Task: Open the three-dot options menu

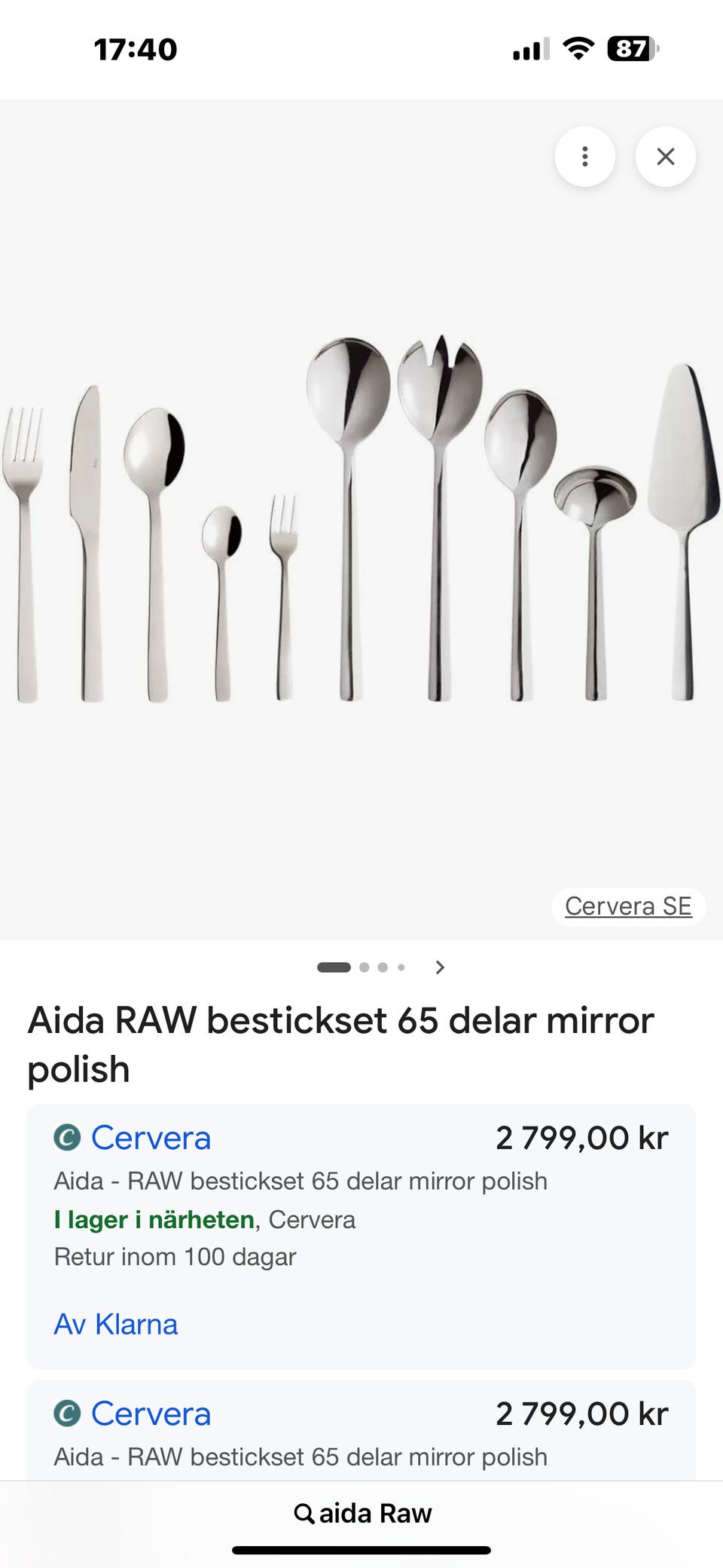Action: 585,157
